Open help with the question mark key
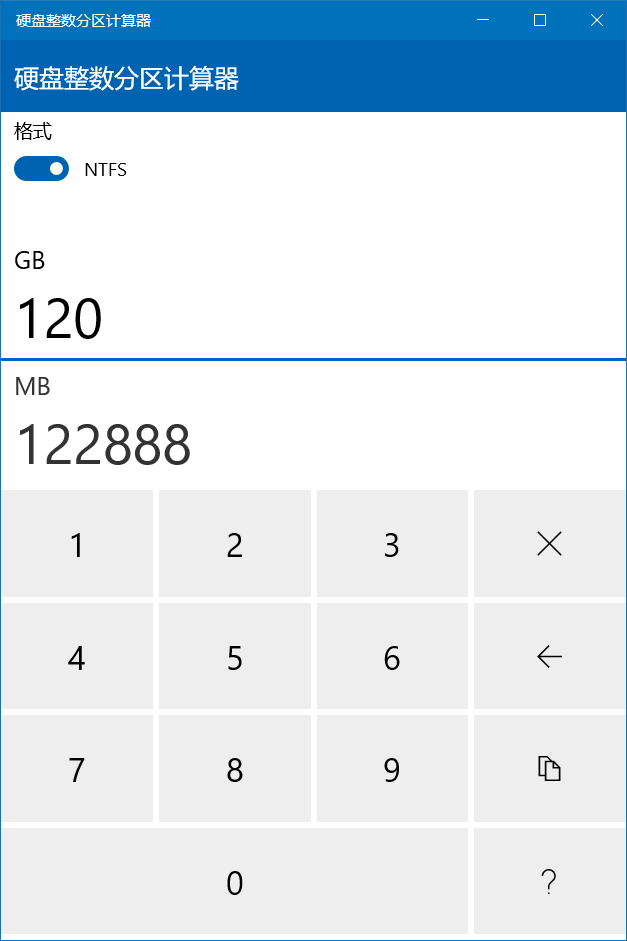 pos(549,882)
